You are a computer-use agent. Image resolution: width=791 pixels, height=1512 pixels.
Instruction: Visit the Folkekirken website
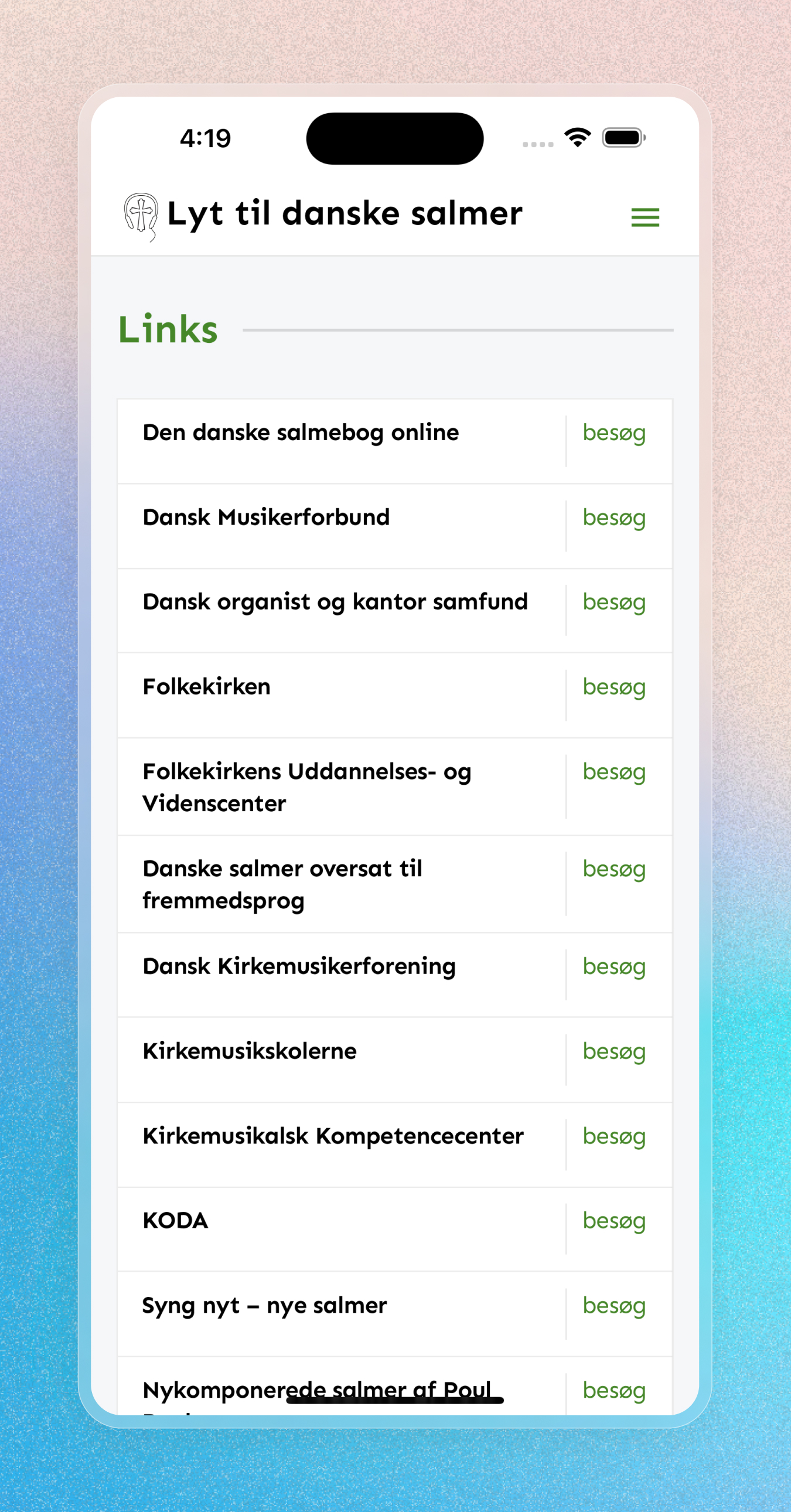tap(207, 686)
